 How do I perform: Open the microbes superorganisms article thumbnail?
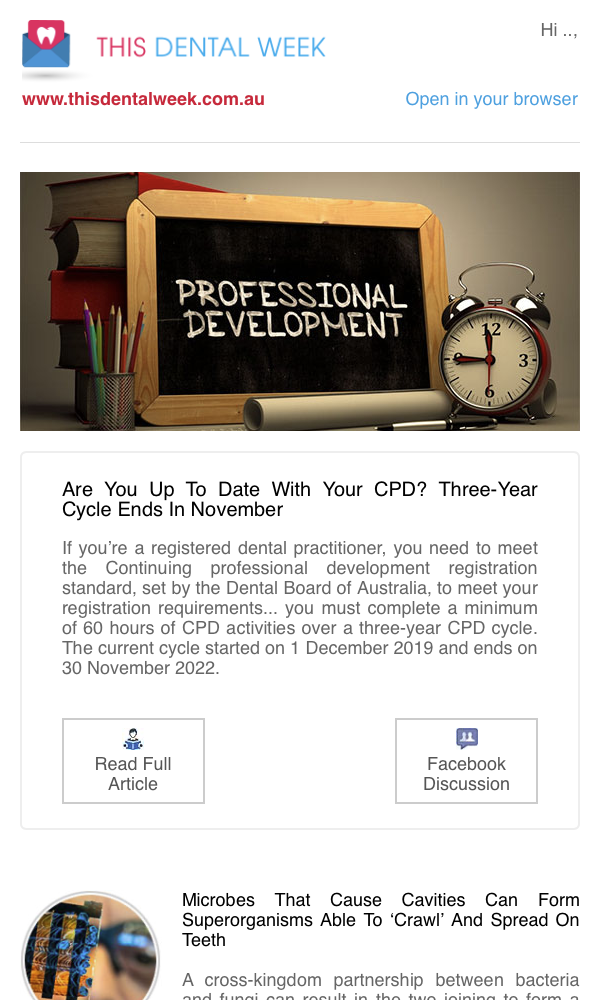(x=91, y=947)
